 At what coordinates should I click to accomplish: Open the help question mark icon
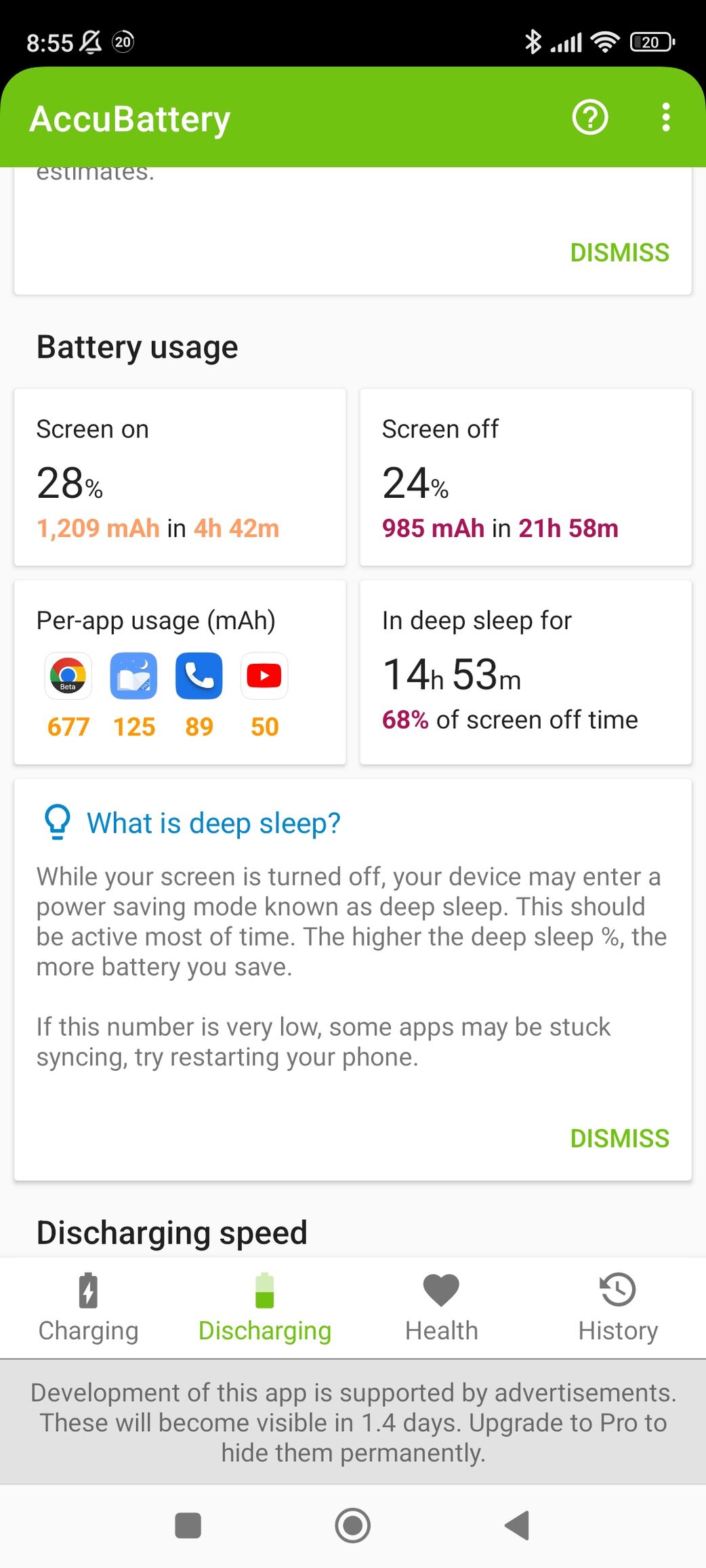(x=590, y=118)
